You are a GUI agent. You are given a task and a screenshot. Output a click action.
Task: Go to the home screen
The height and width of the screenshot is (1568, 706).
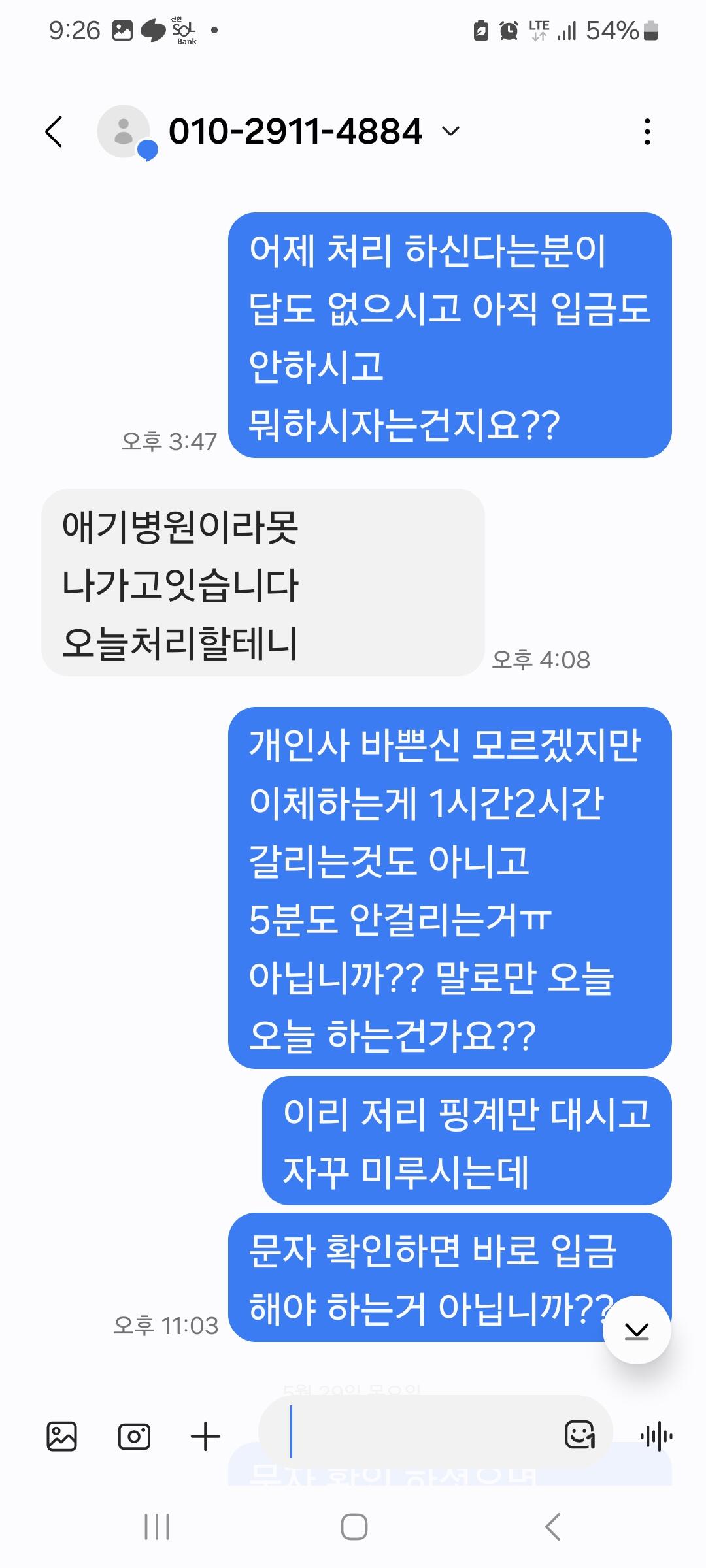(354, 1527)
